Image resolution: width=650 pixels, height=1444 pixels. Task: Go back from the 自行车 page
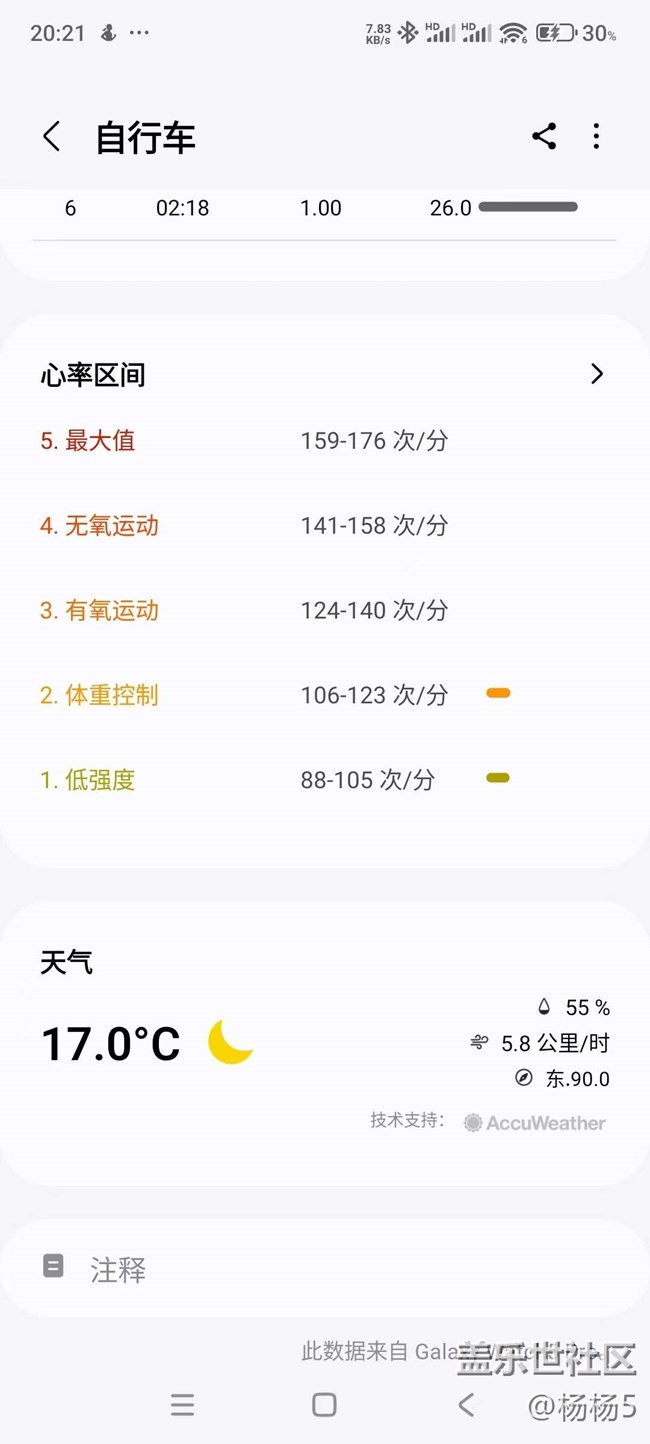pyautogui.click(x=52, y=137)
